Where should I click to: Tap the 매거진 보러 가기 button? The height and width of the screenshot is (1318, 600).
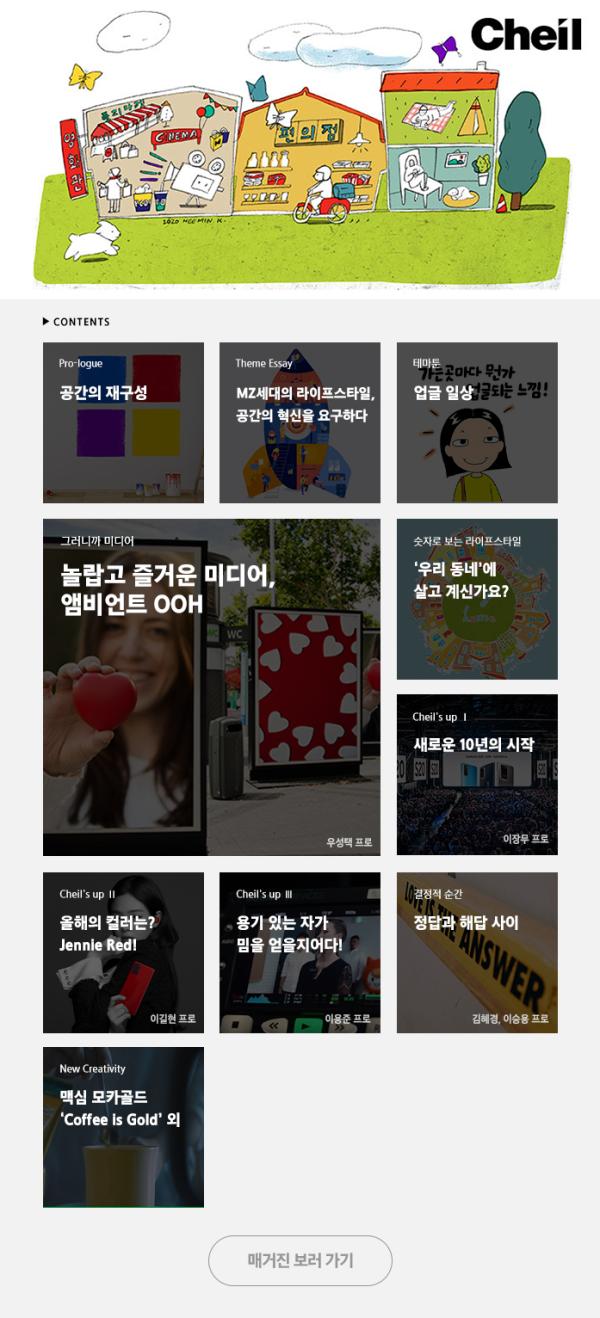pos(300,1260)
